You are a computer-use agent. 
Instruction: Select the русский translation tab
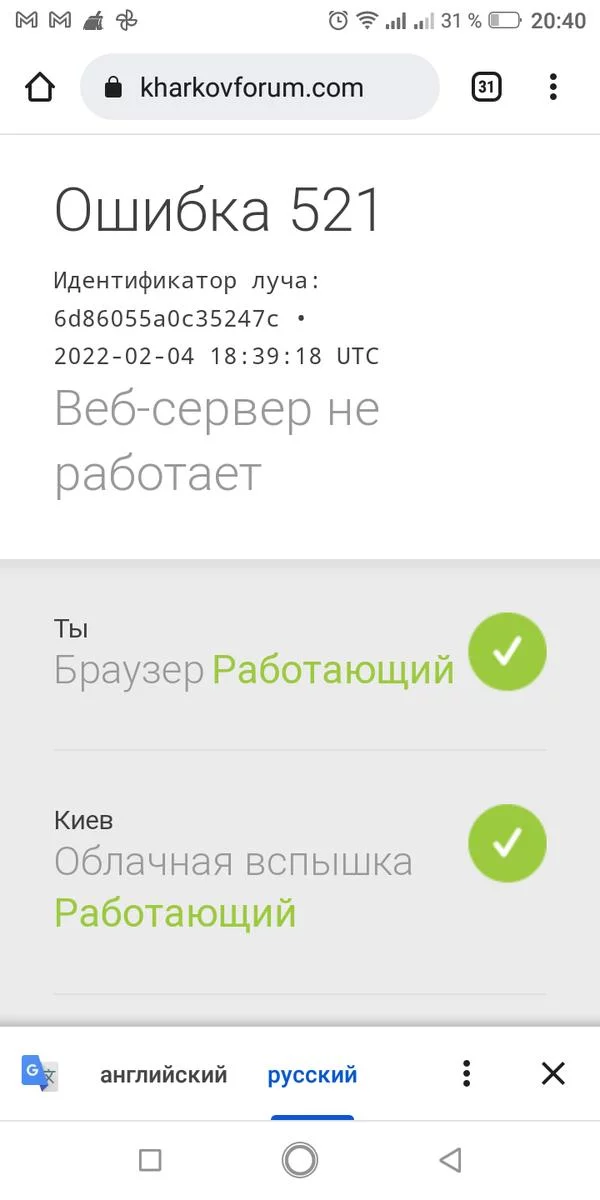coord(312,1075)
